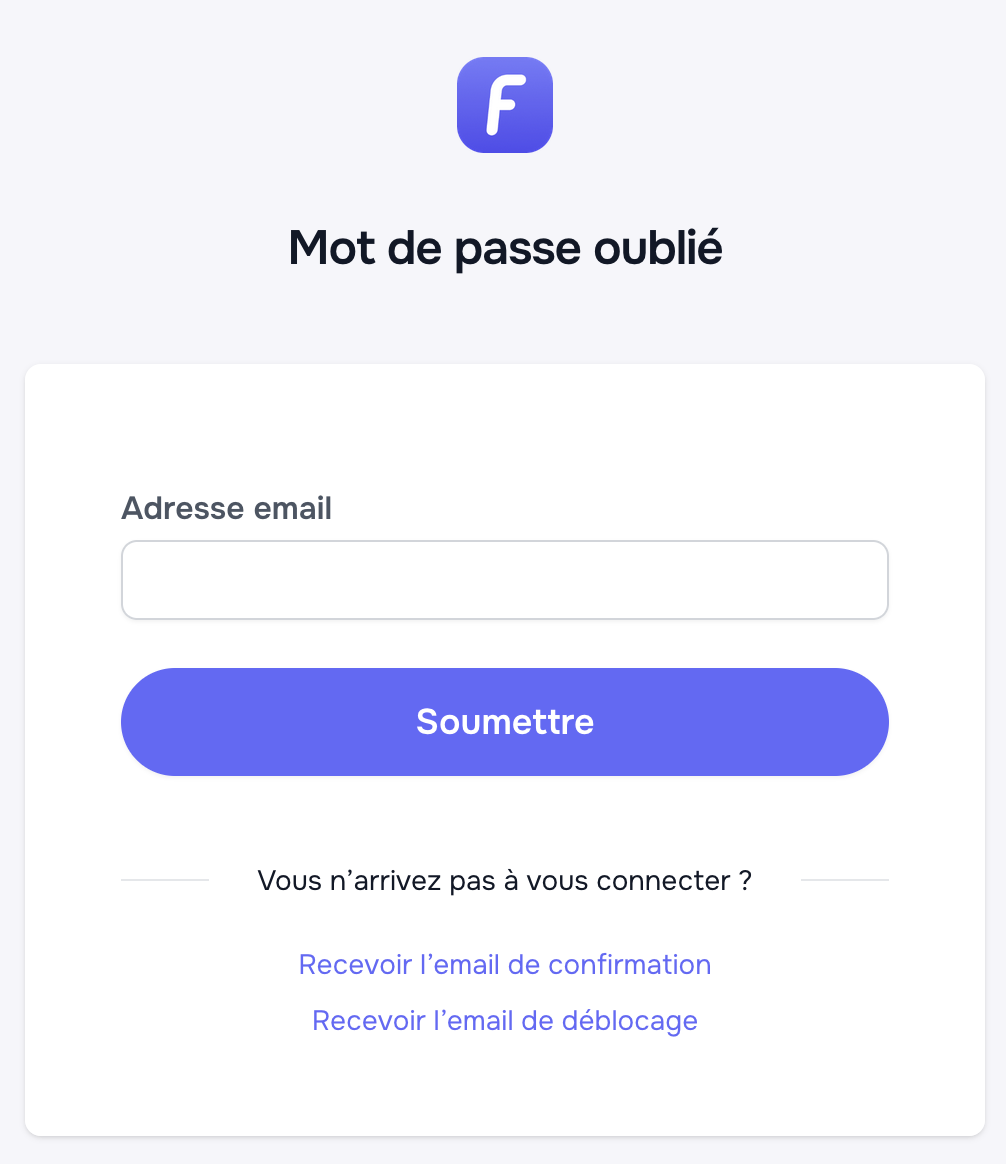
Task: Open Recevoir l'email de déblocage link
Action: point(504,1021)
